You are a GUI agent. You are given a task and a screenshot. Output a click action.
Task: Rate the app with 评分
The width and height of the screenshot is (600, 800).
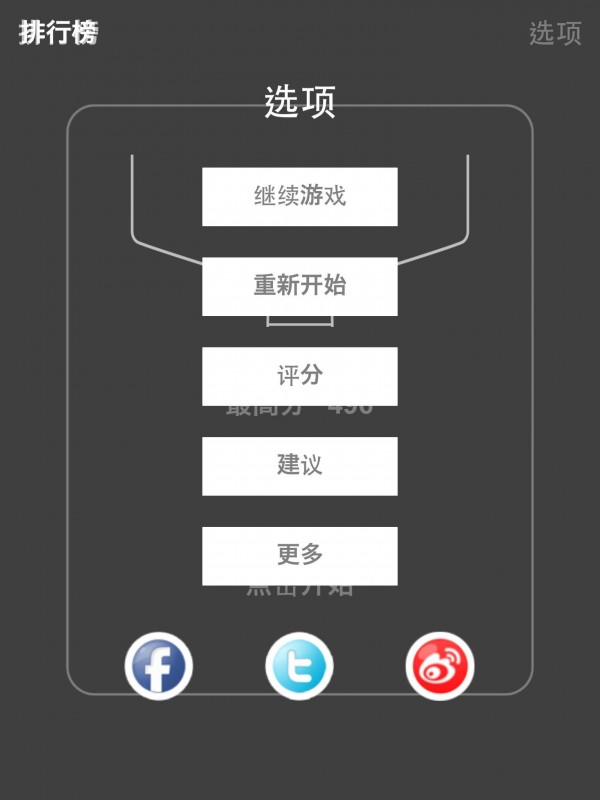300,376
